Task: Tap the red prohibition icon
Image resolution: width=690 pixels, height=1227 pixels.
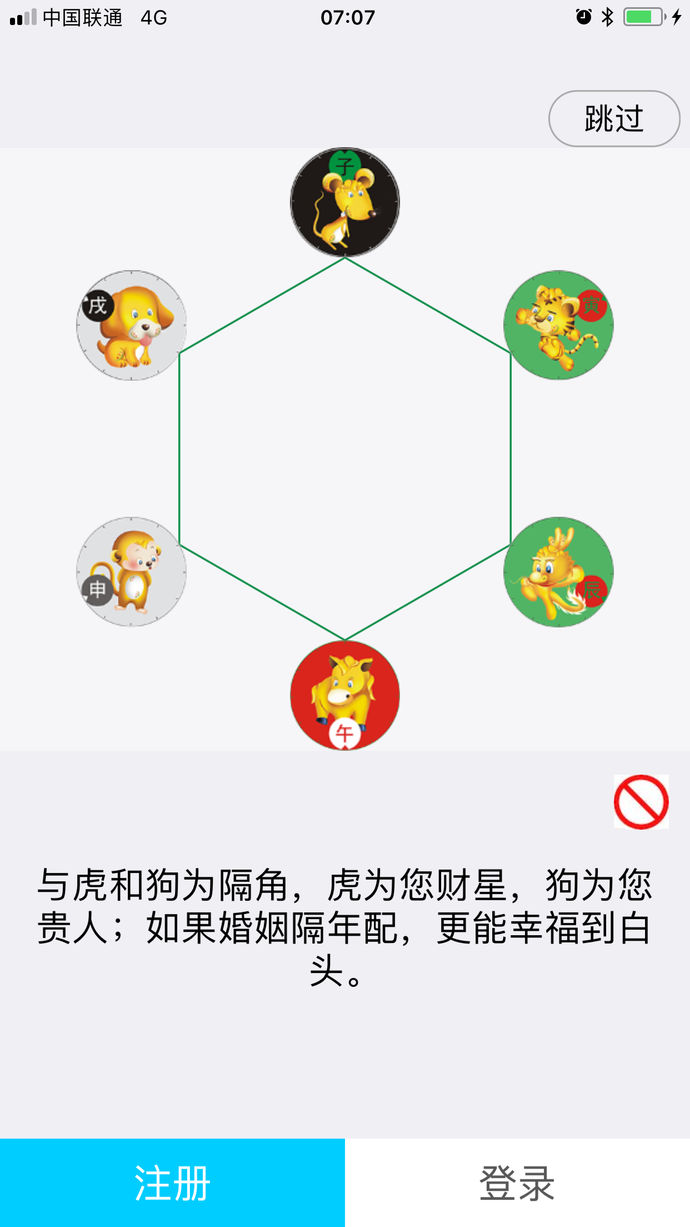Action: click(x=641, y=802)
